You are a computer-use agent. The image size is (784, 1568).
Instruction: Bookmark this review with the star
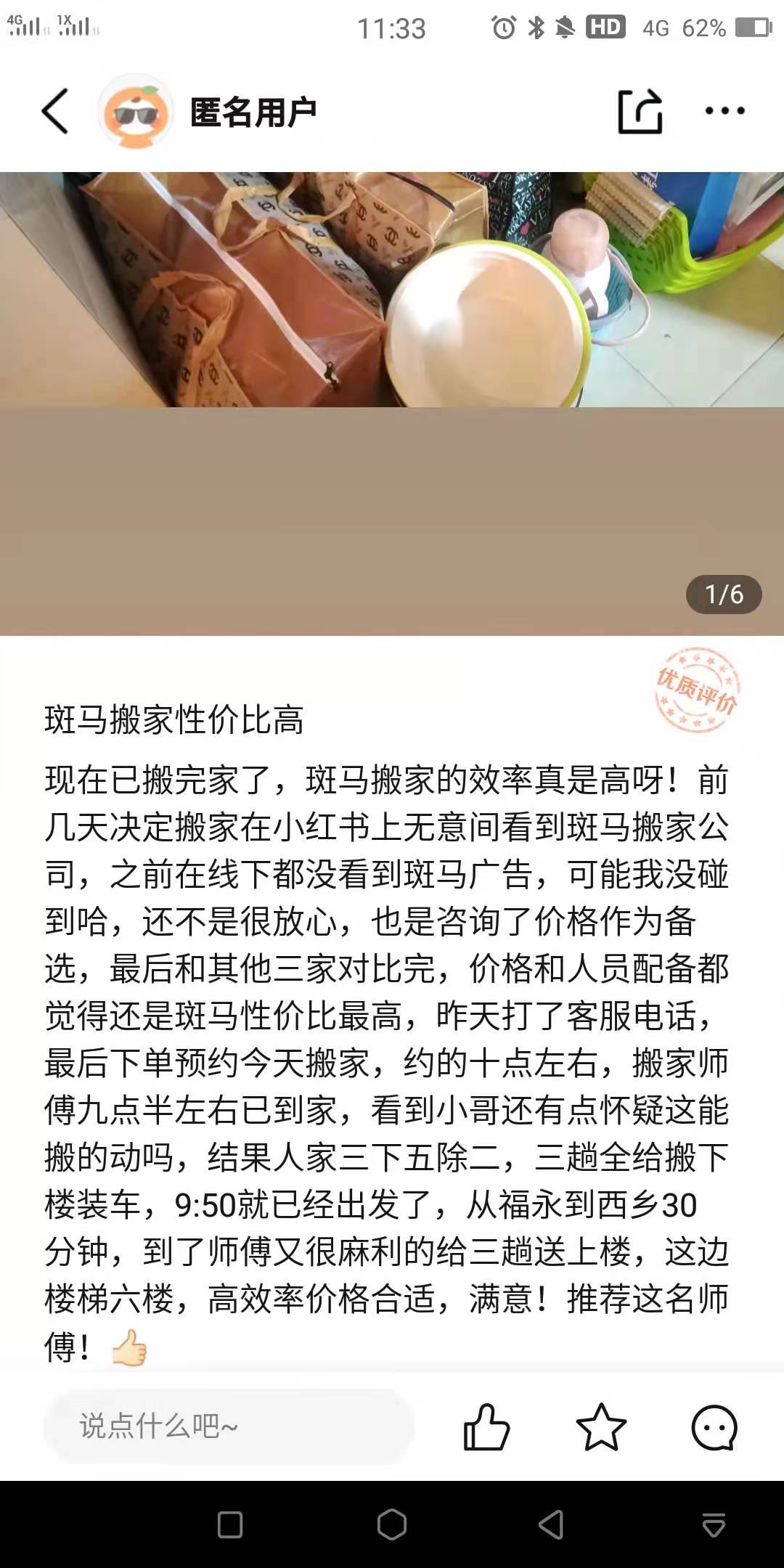tap(601, 1426)
